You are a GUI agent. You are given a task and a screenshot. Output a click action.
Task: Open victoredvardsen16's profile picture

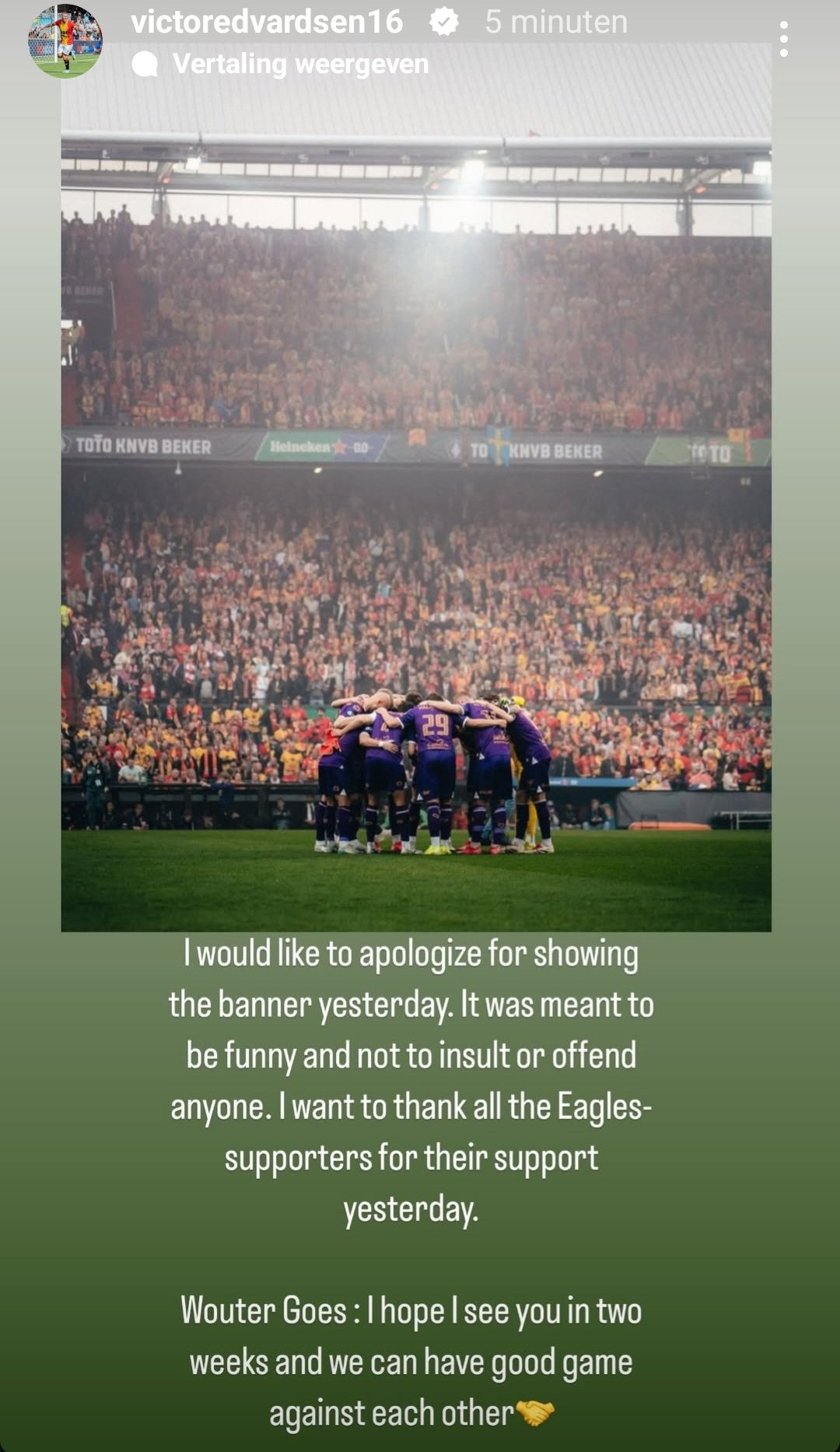pos(65,41)
